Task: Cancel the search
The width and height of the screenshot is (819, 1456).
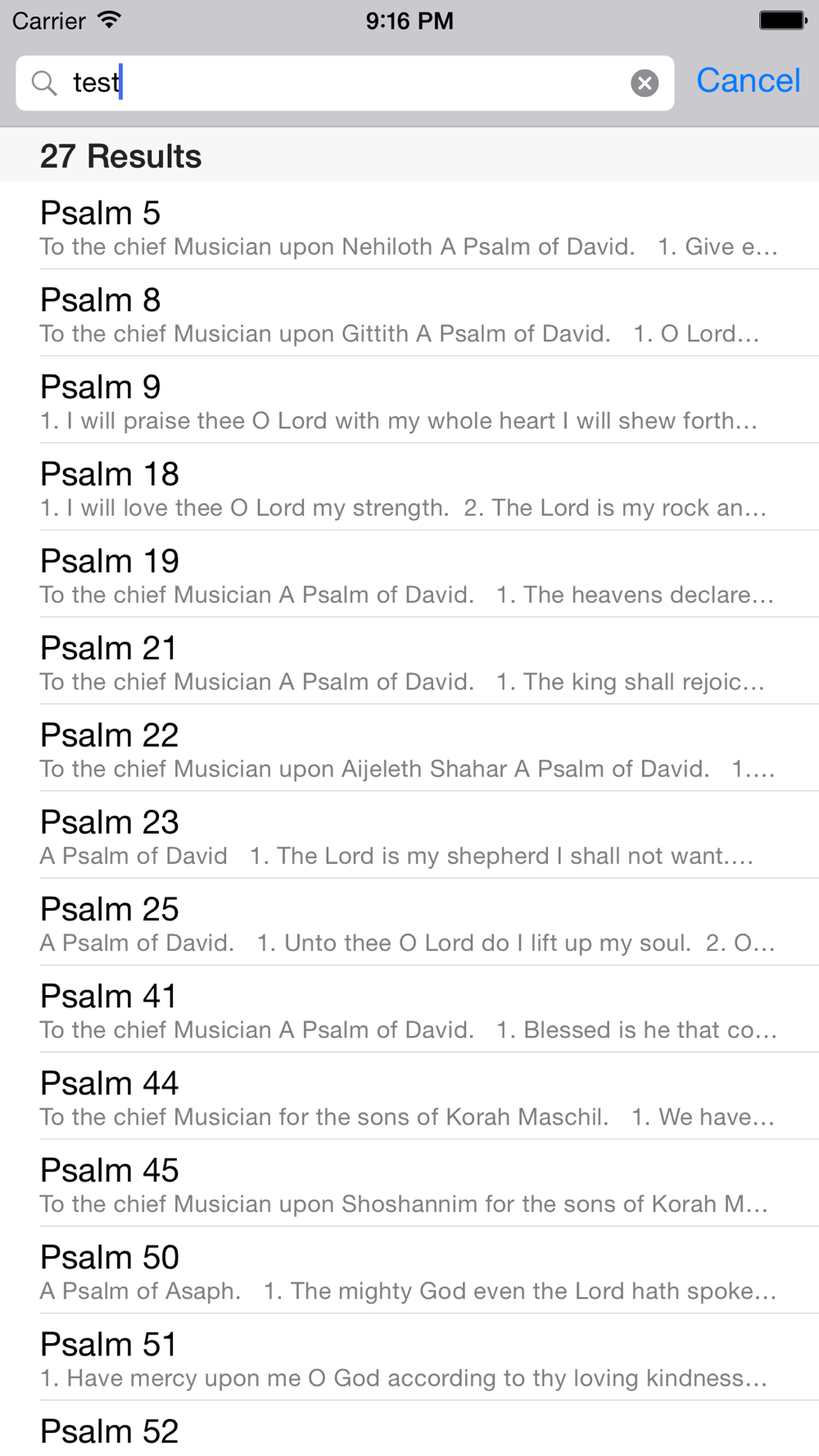Action: 748,81
